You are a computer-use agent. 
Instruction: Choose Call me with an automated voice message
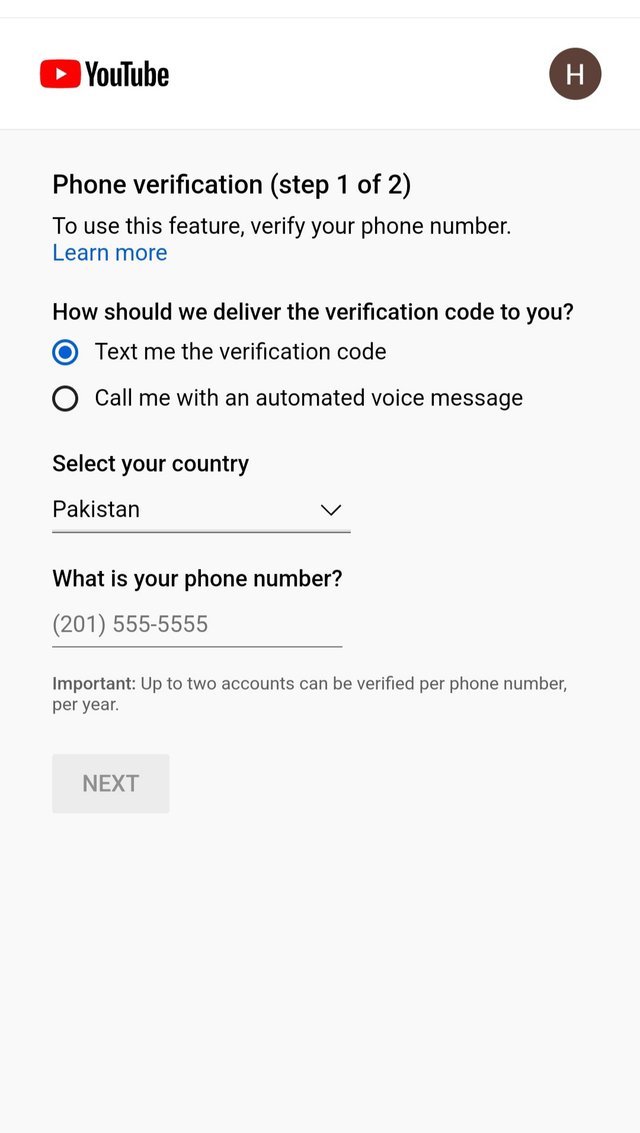[x=65, y=399]
